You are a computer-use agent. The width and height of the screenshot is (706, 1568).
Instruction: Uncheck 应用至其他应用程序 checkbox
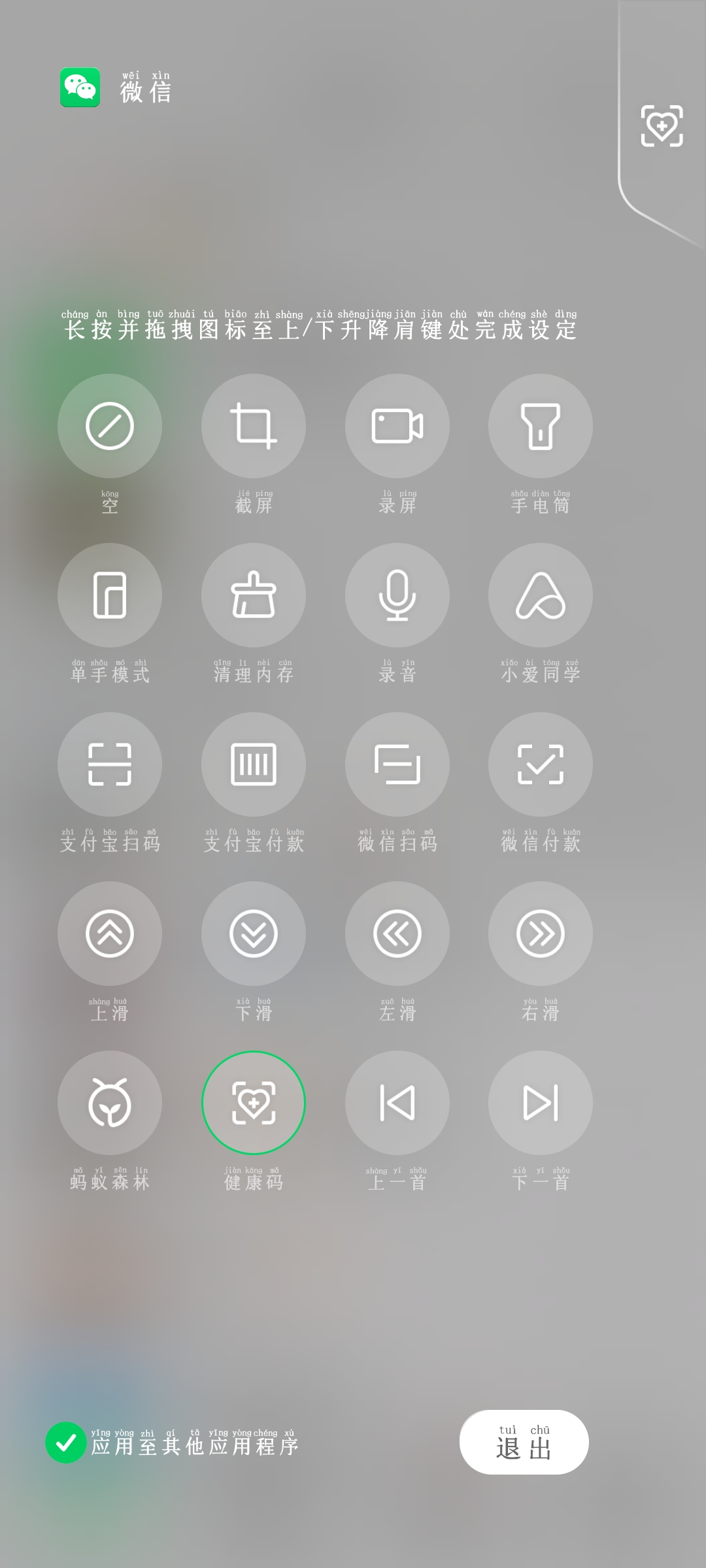(x=66, y=1443)
